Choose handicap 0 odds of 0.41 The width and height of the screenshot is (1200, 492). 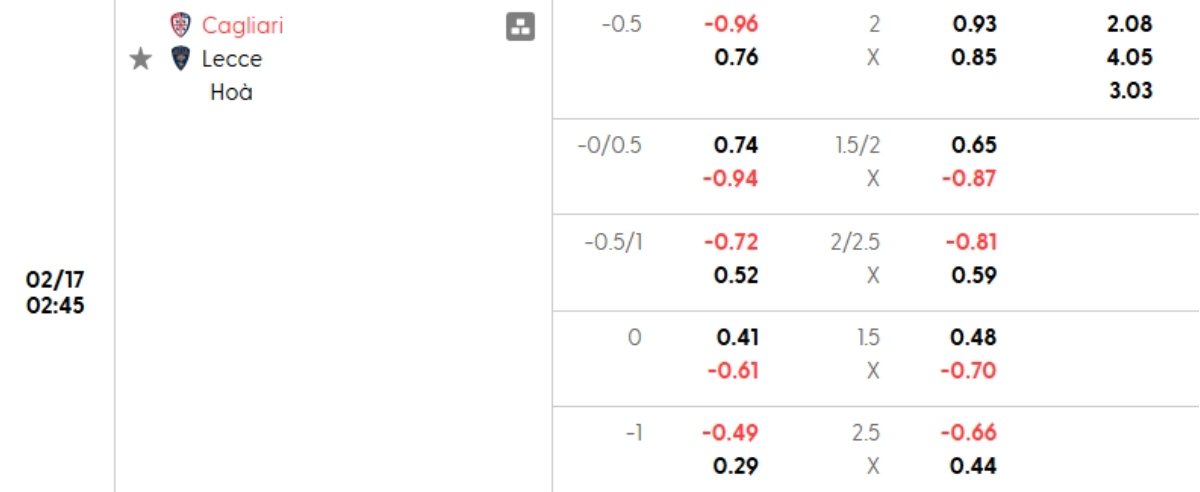(737, 337)
